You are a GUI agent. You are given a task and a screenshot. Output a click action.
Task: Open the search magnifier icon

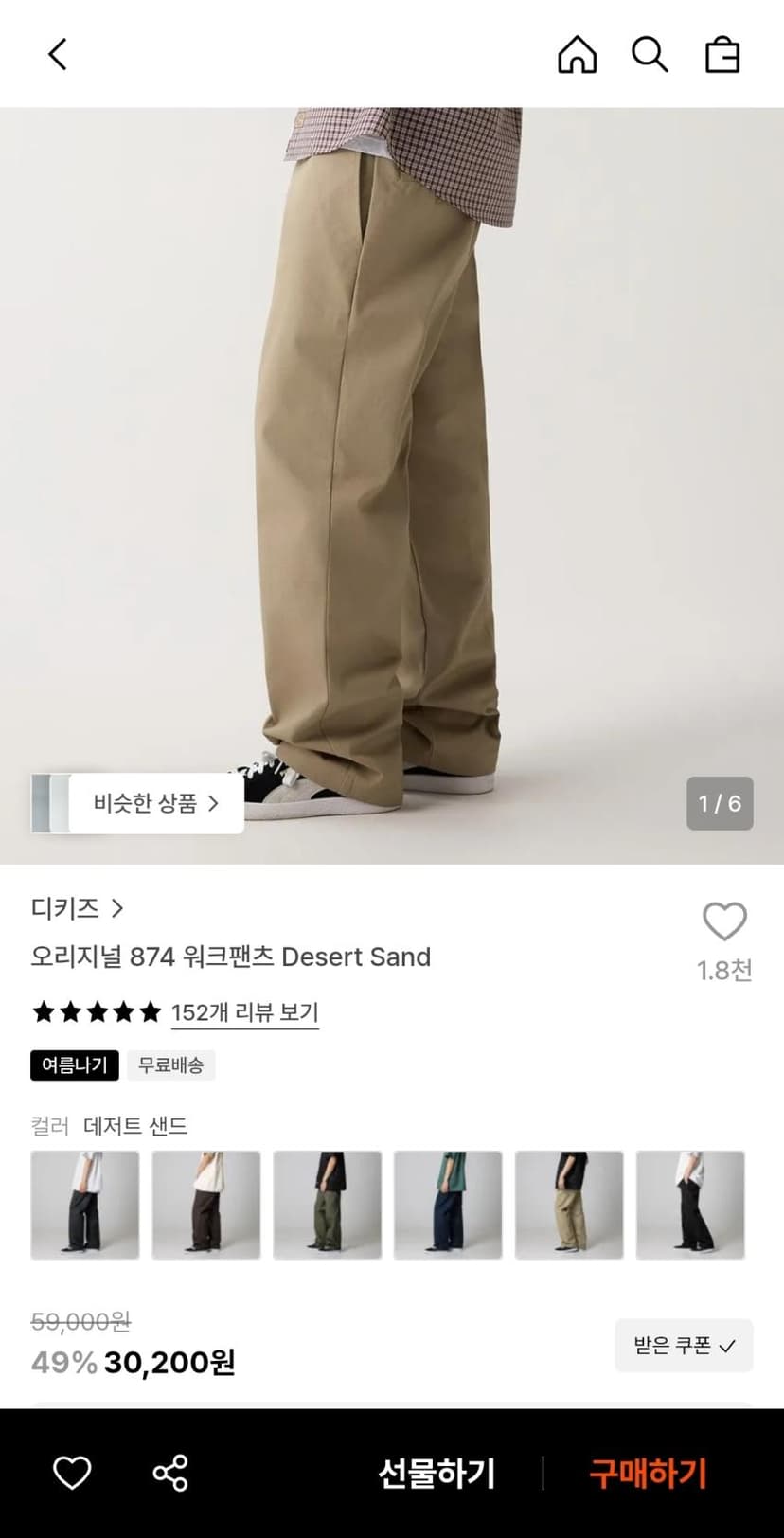click(650, 54)
